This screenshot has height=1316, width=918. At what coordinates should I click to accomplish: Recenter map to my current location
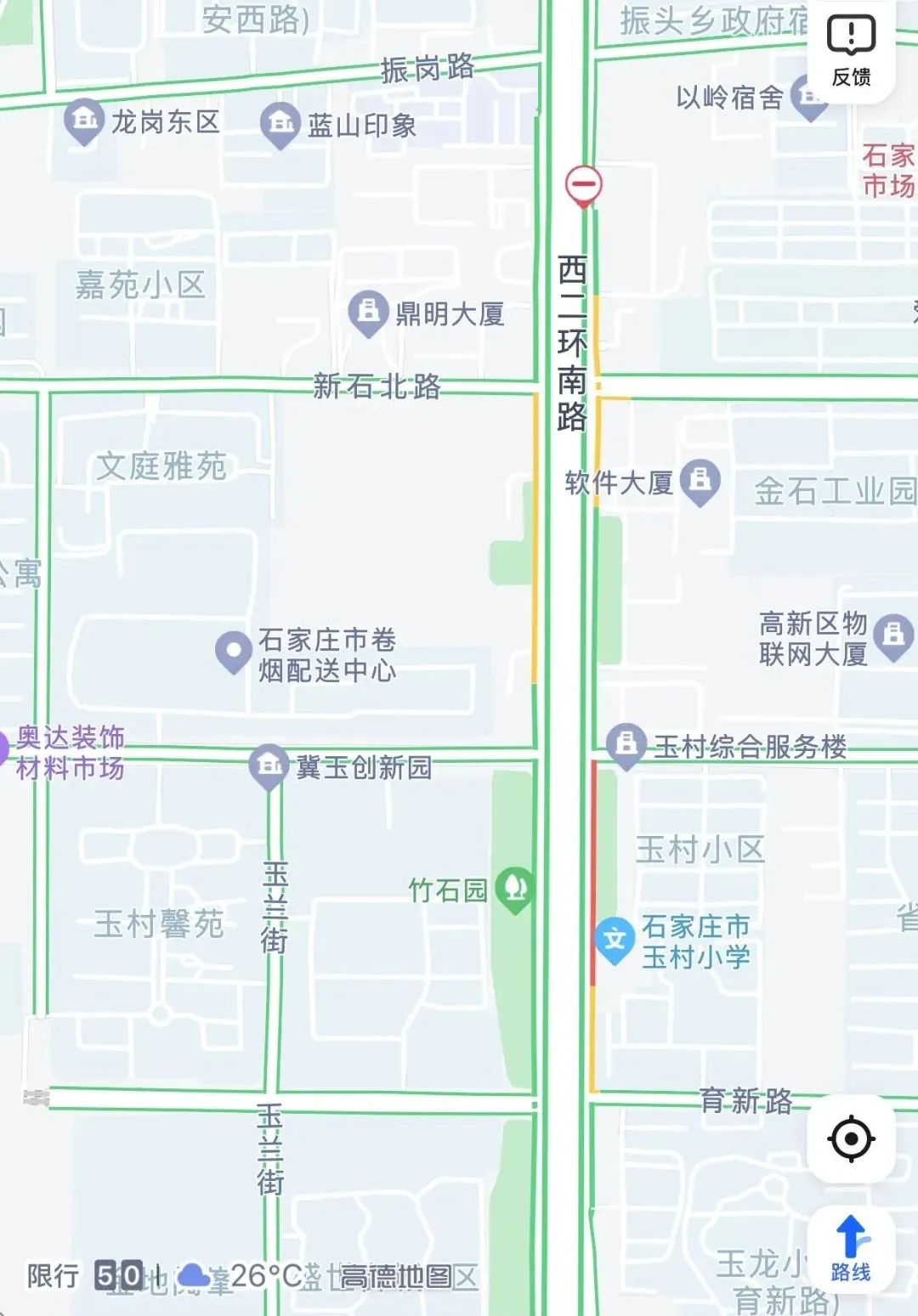pyautogui.click(x=851, y=1138)
